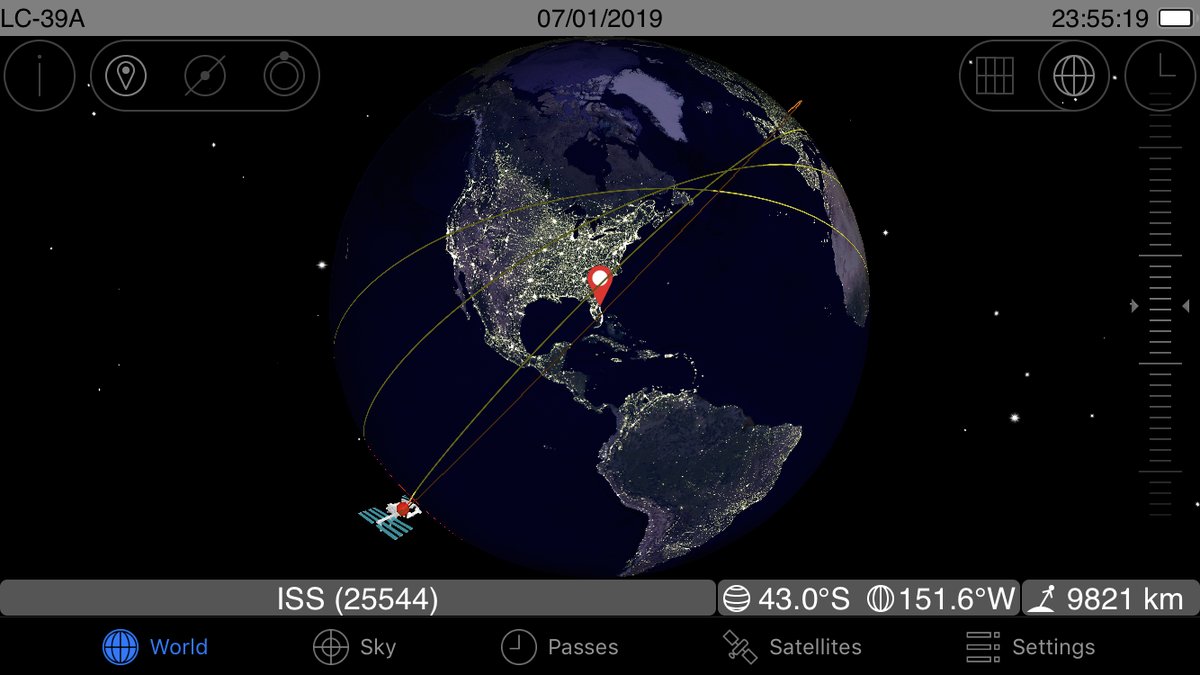Switch to the flat map grid view
This screenshot has height=675, width=1200.
tap(995, 76)
